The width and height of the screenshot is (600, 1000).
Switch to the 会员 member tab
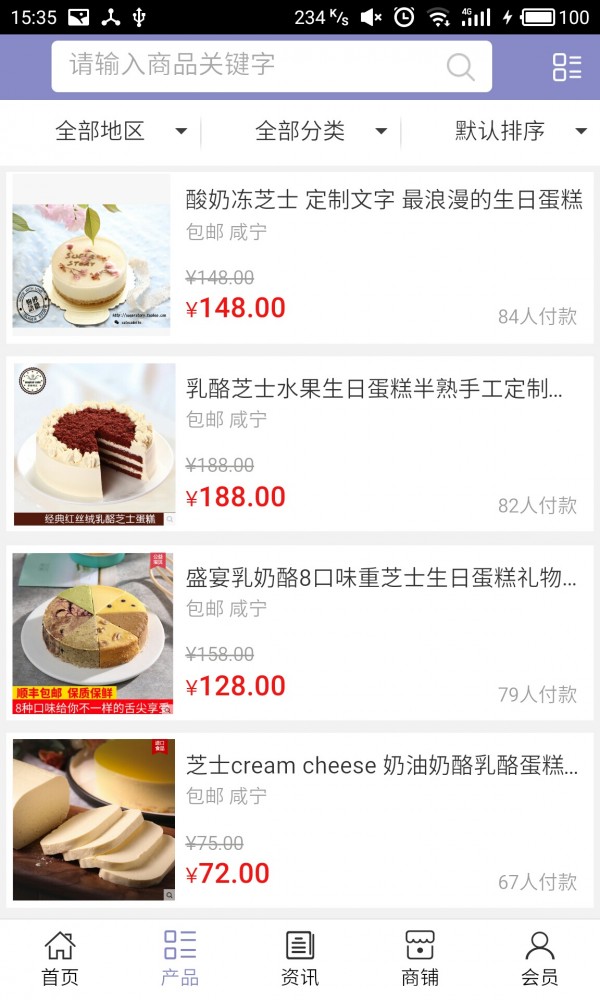pyautogui.click(x=540, y=958)
